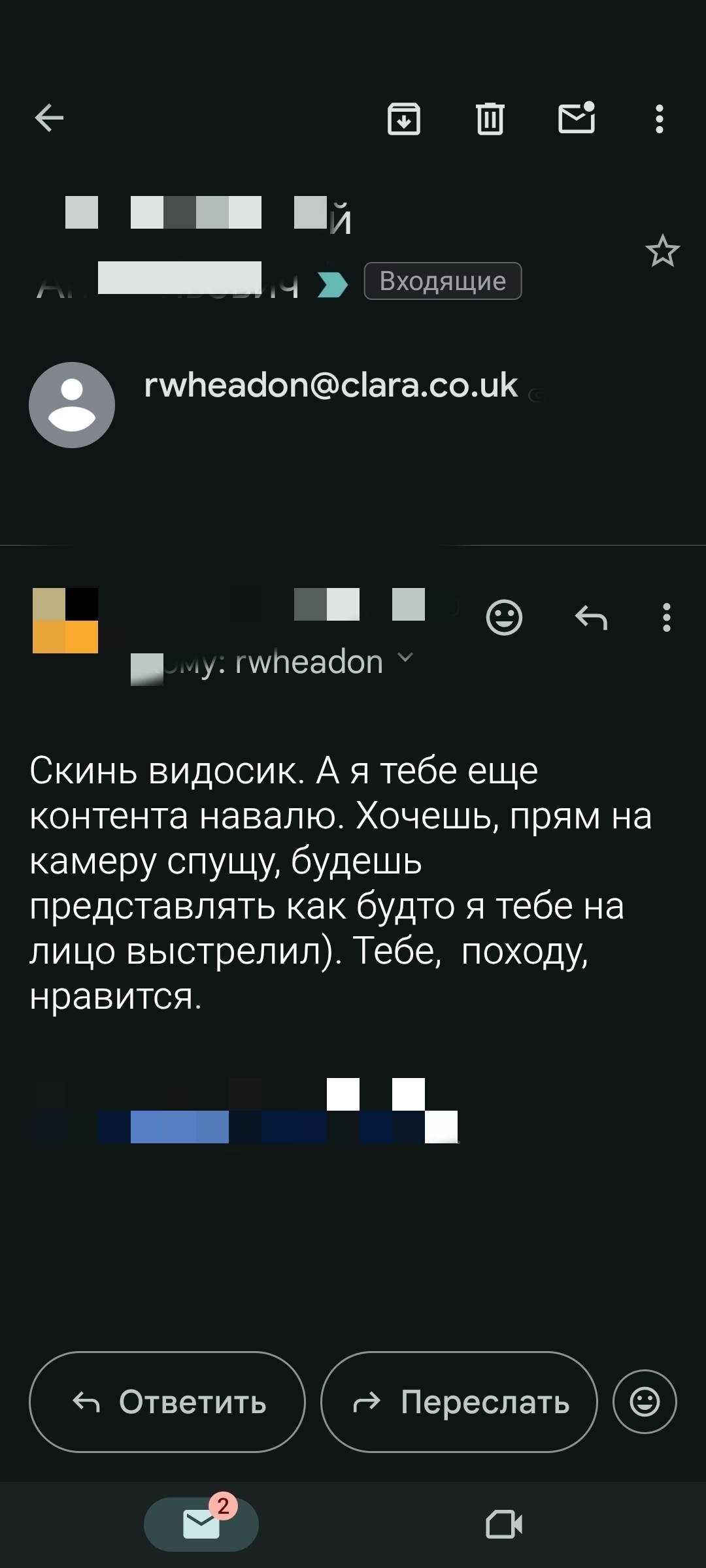Archive this email conversation
The image size is (706, 1568).
coord(403,119)
